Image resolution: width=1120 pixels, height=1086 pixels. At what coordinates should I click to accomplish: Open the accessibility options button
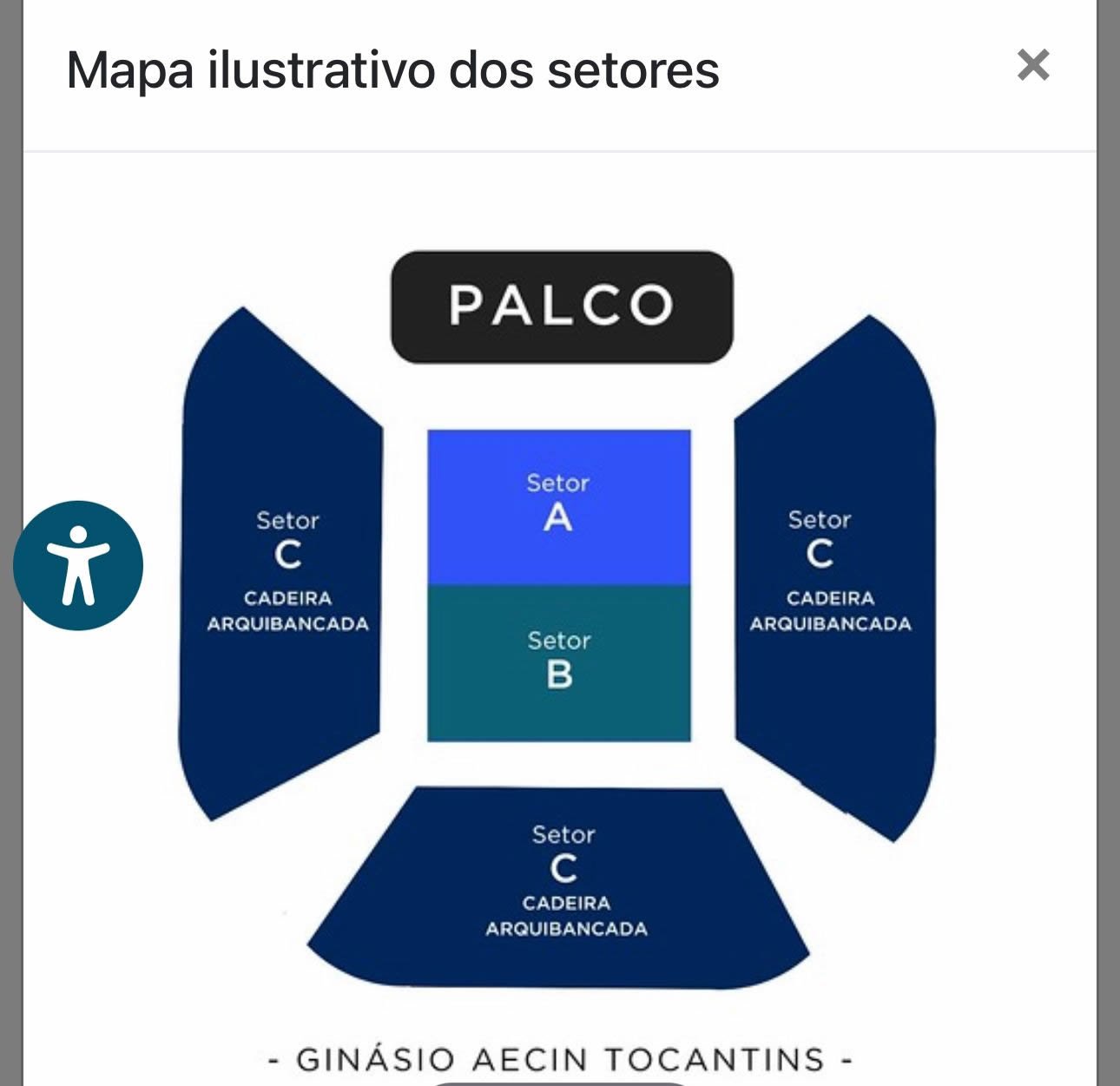tap(78, 565)
